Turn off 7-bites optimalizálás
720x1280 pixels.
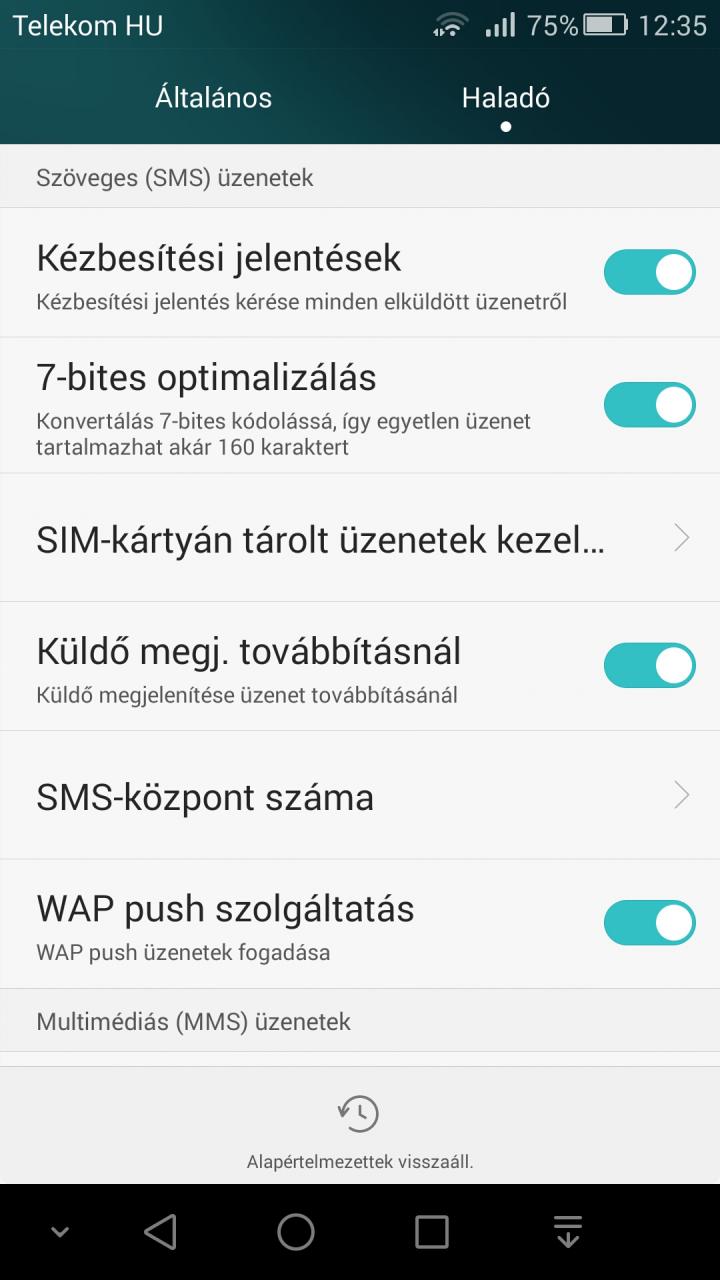649,405
